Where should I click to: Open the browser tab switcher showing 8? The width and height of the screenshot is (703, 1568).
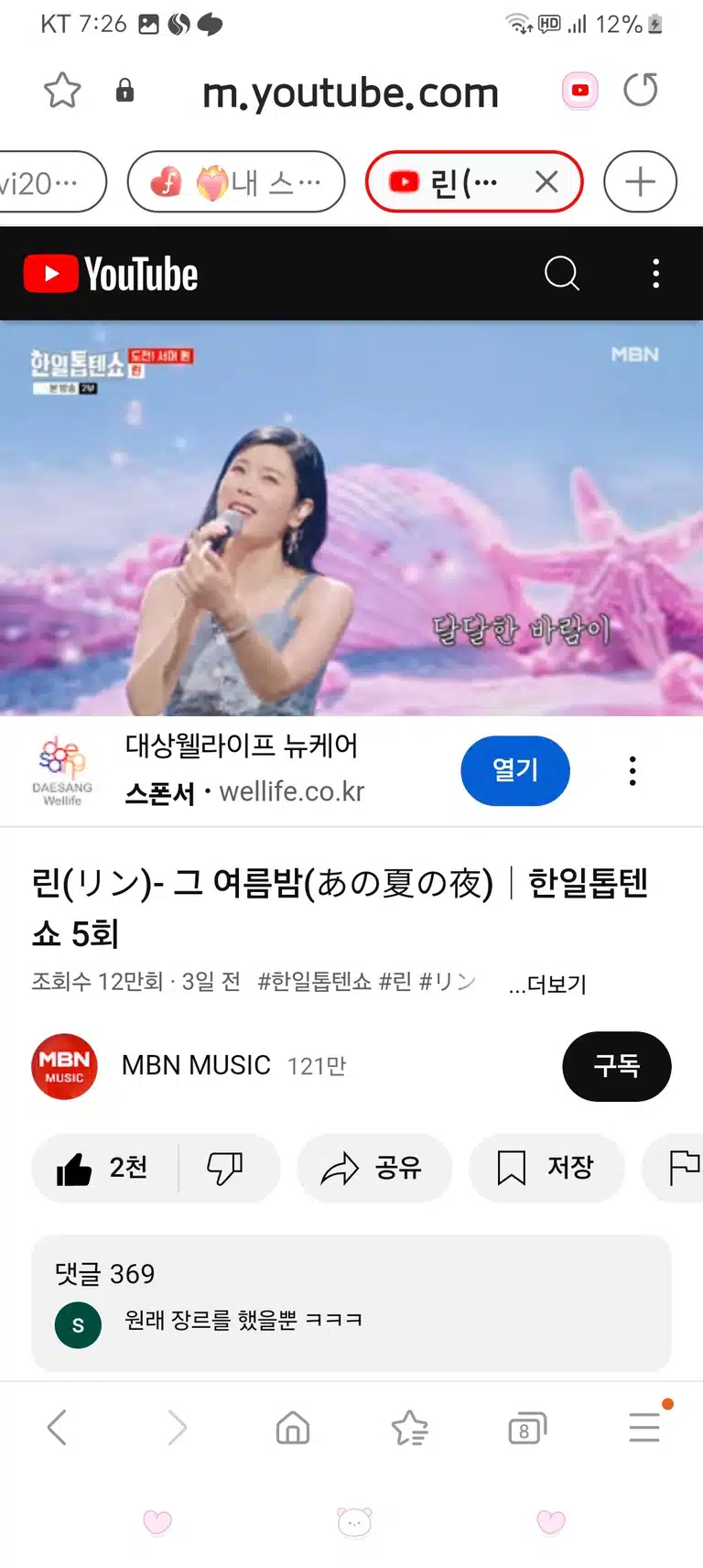pos(526,1428)
